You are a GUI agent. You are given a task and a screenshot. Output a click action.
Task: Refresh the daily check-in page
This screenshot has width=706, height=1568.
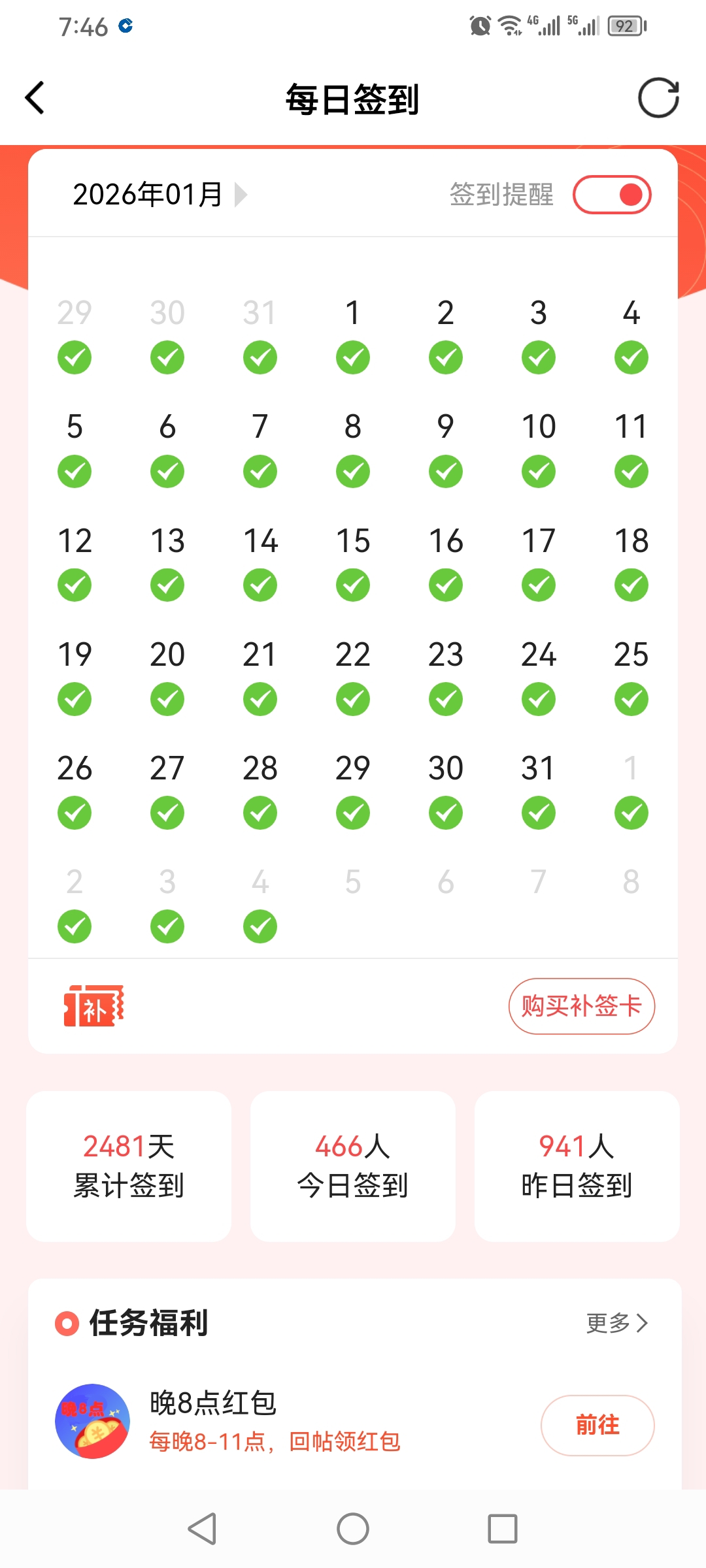pos(658,98)
